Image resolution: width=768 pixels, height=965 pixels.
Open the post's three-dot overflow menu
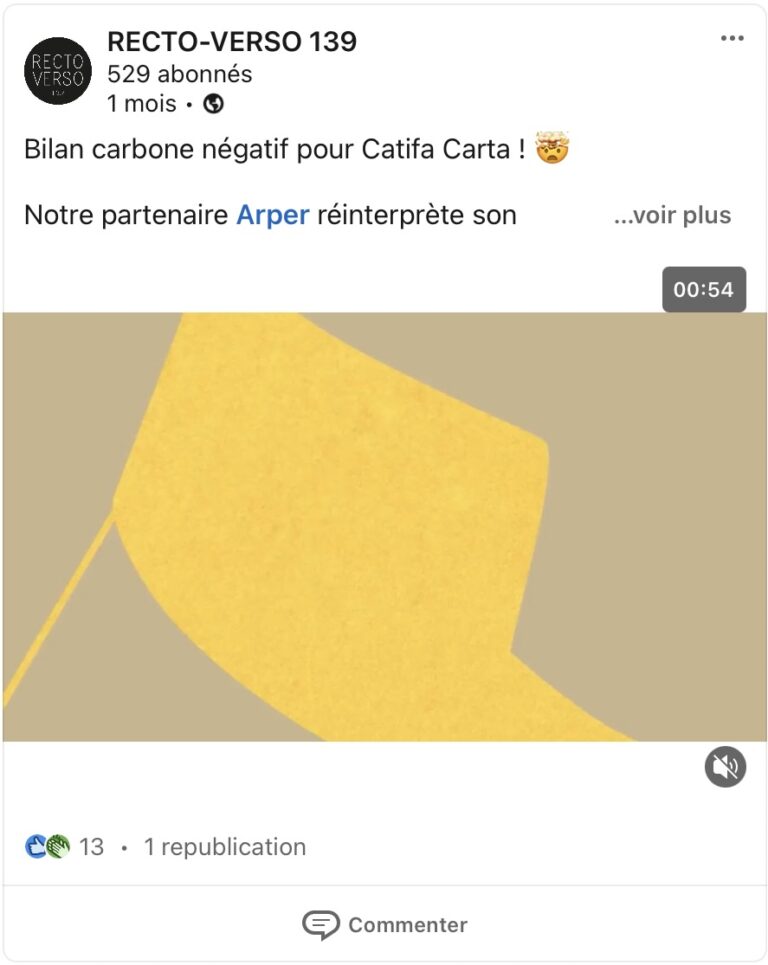[x=732, y=38]
